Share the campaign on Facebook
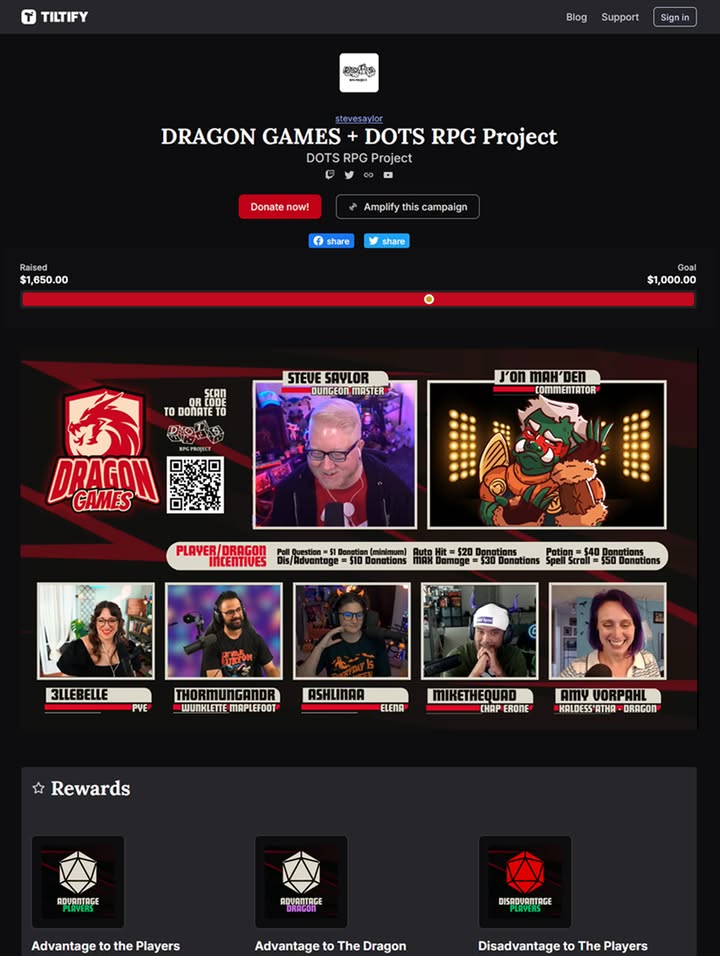Image resolution: width=720 pixels, height=956 pixels. (331, 241)
